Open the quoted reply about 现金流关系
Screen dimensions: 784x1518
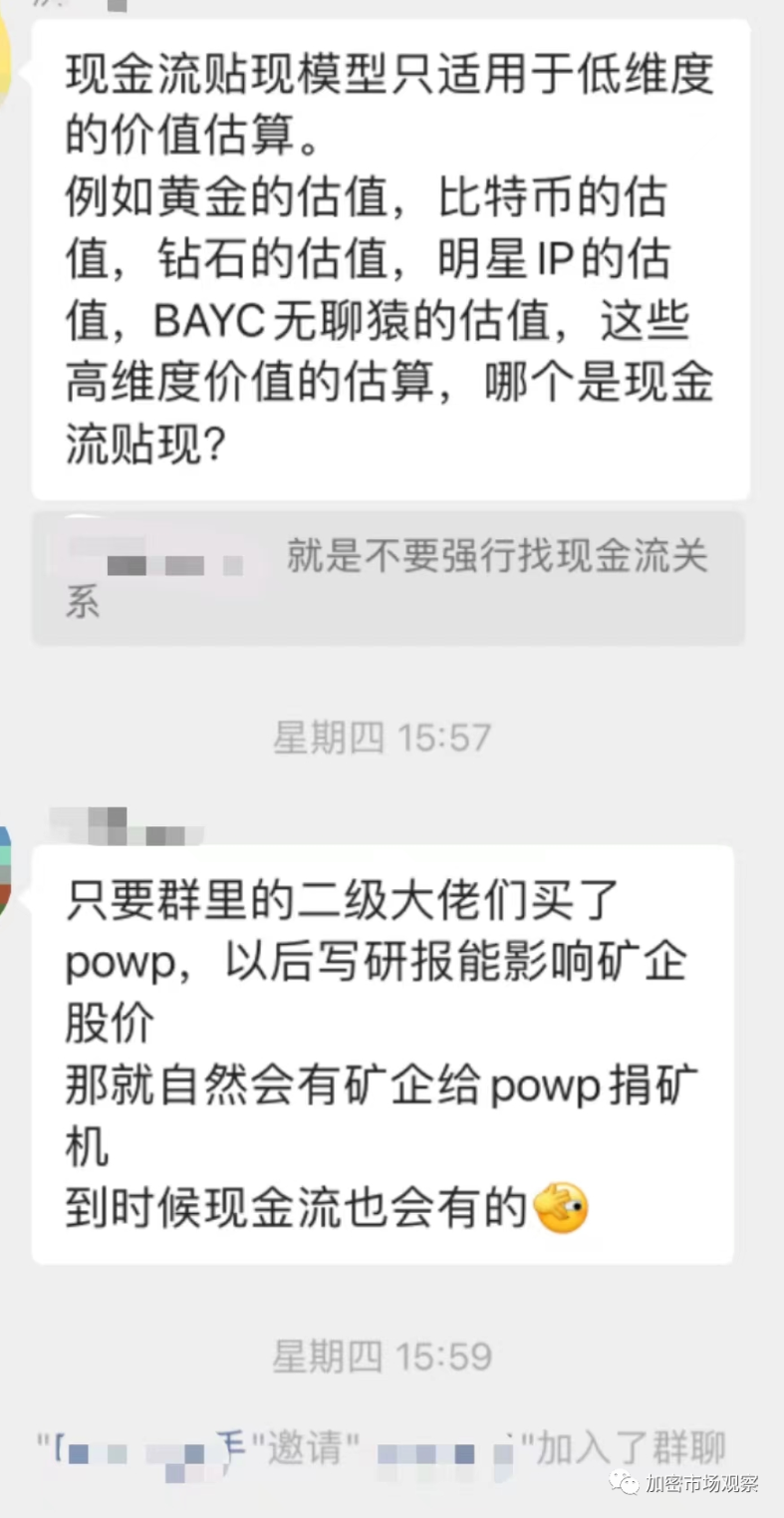click(x=389, y=578)
